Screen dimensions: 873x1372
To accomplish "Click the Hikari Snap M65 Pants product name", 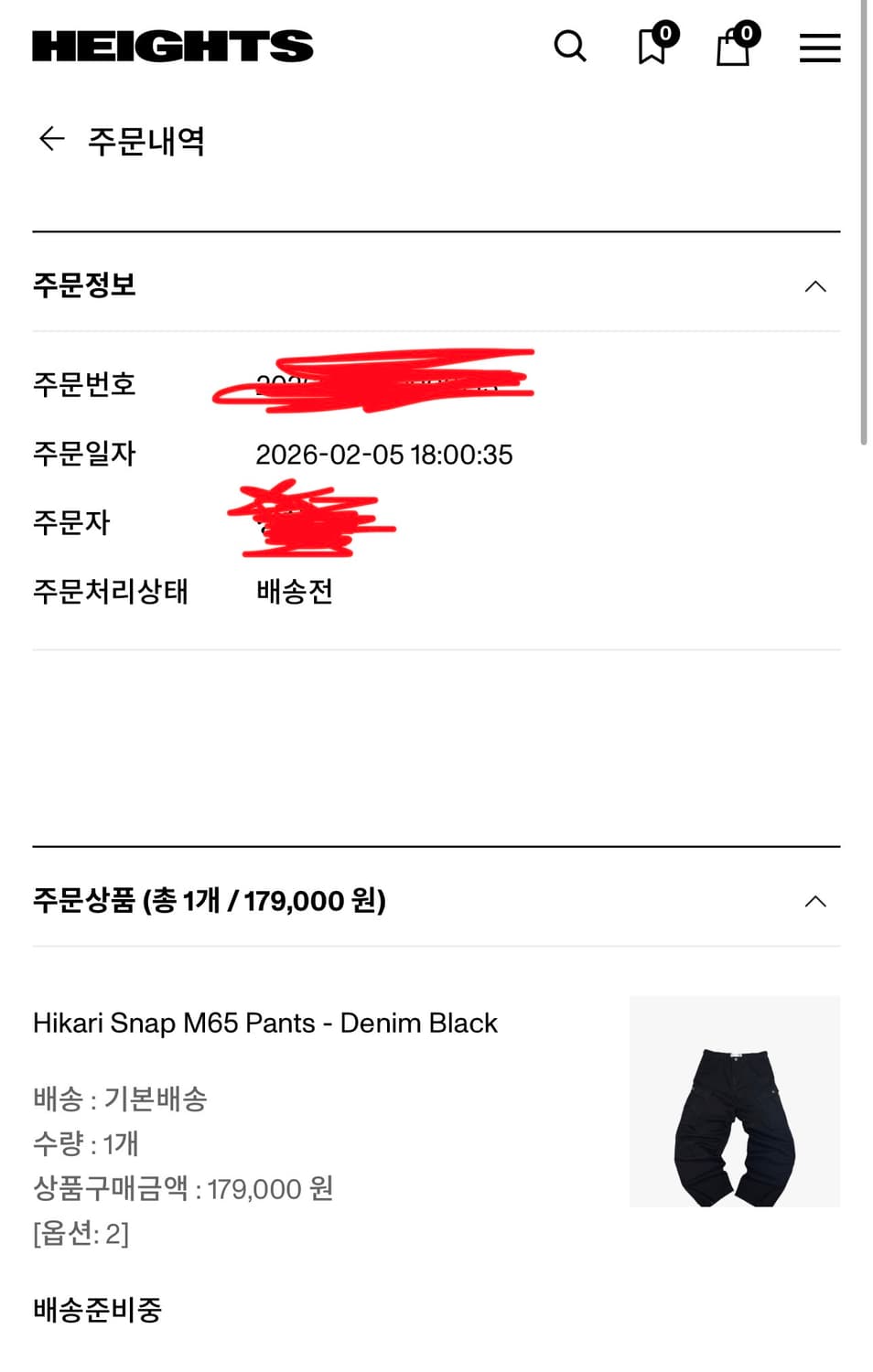I will click(x=265, y=1023).
